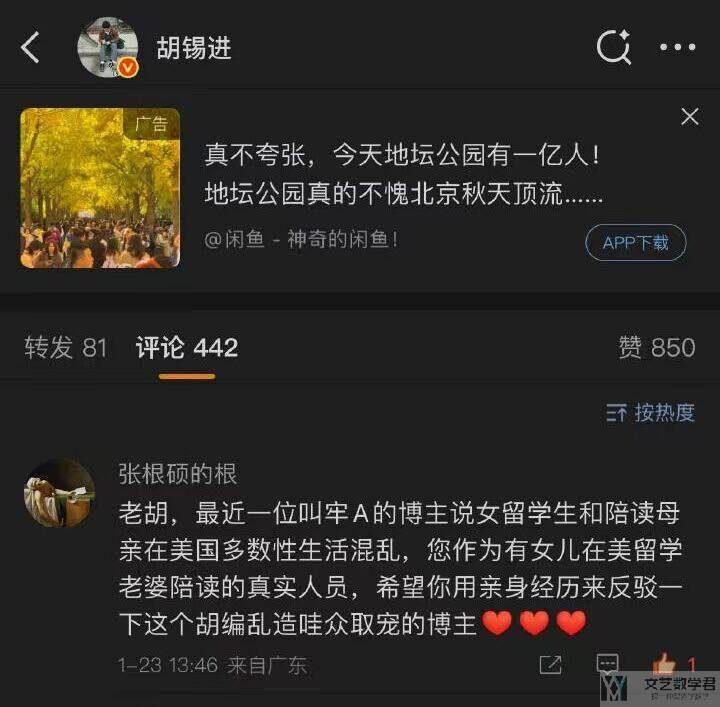Go back using the arrow
The height and width of the screenshot is (707, 720).
point(31,47)
